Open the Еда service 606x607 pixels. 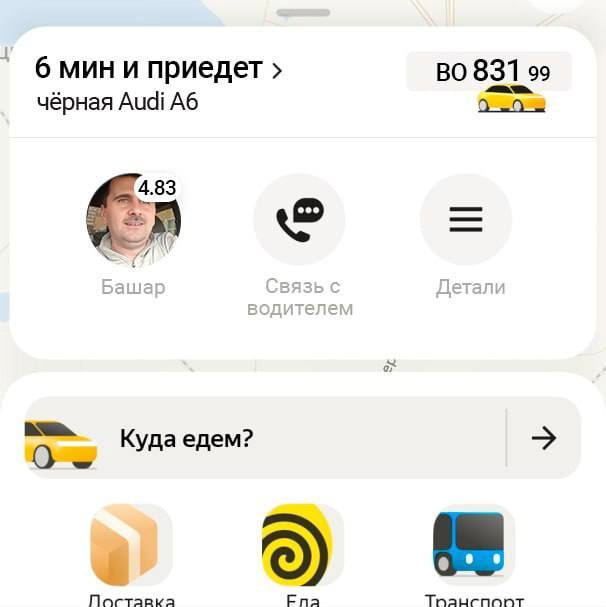click(302, 546)
